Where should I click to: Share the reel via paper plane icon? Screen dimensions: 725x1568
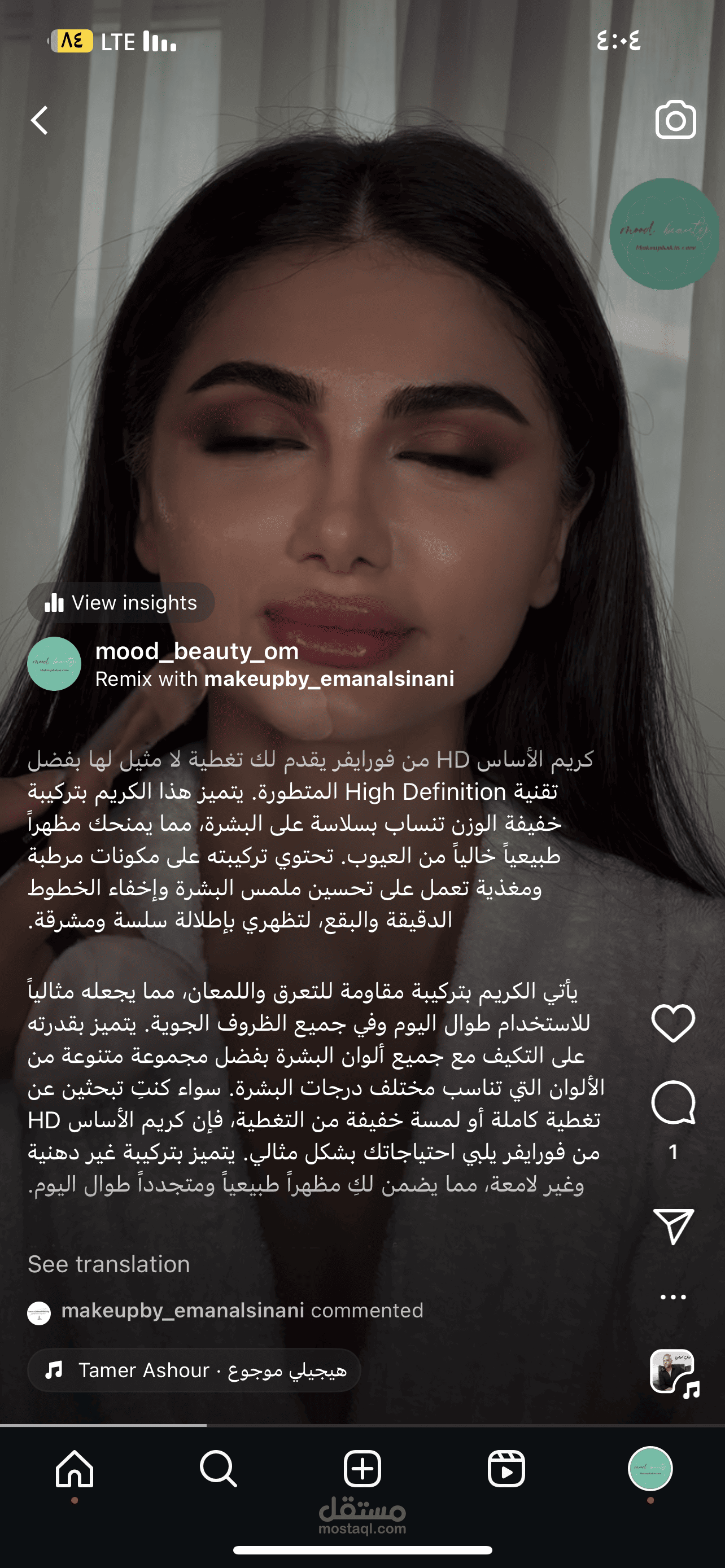672,1226
